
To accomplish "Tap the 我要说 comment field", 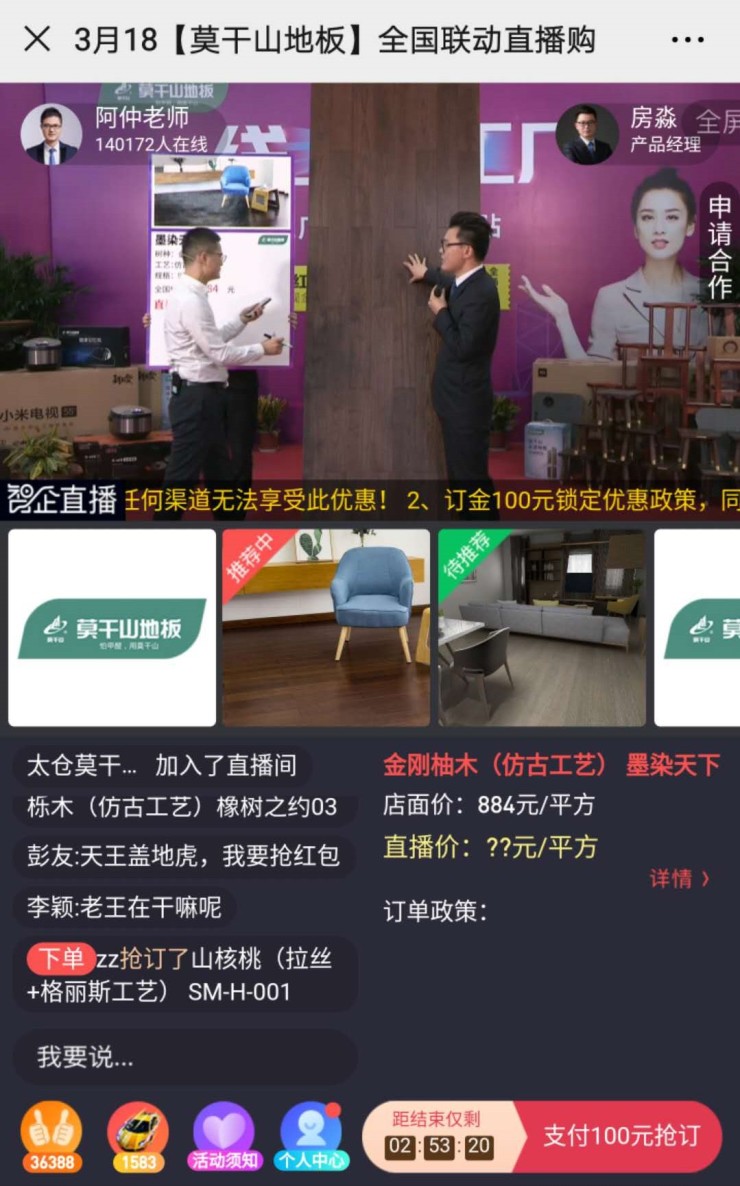I will coord(185,1057).
